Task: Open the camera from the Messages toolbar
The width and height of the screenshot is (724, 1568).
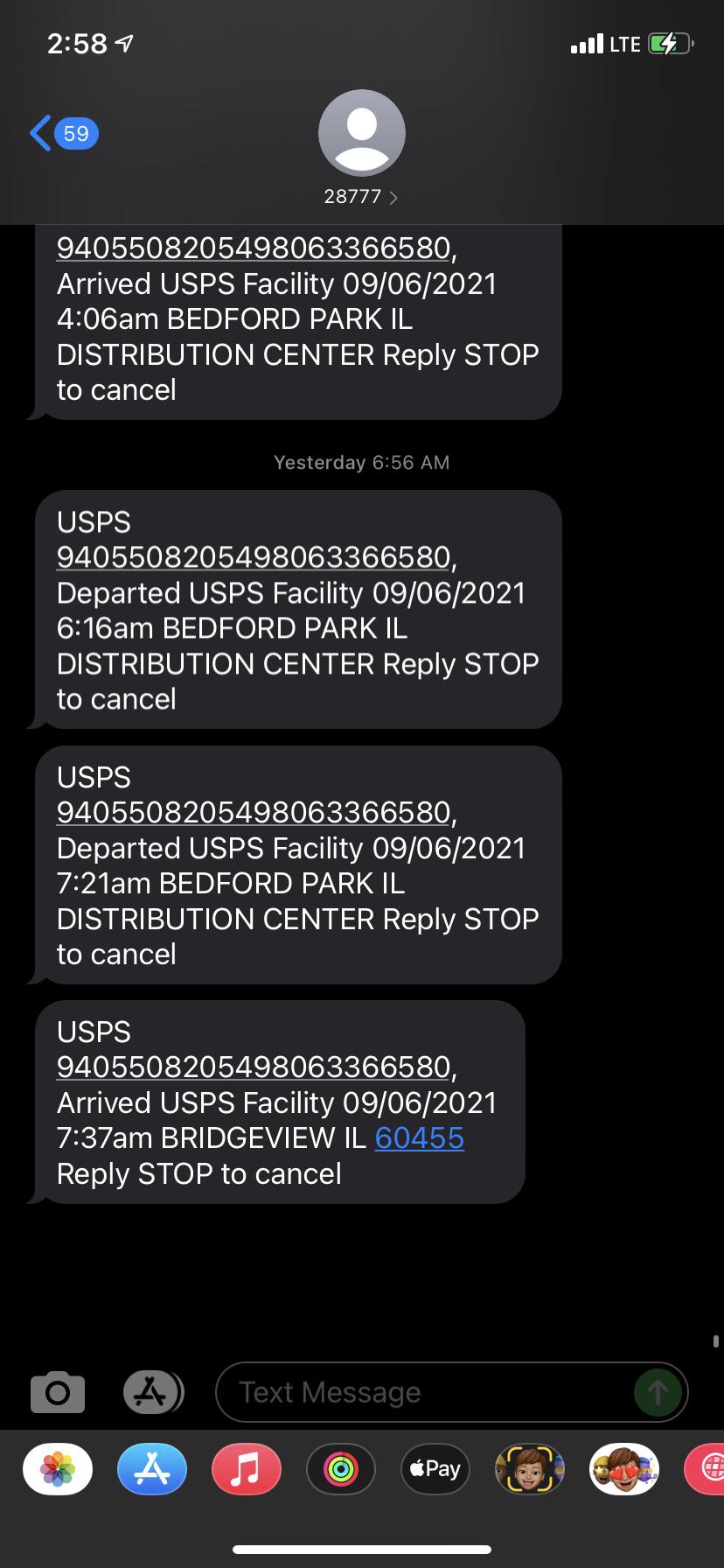Action: pyautogui.click(x=56, y=1391)
